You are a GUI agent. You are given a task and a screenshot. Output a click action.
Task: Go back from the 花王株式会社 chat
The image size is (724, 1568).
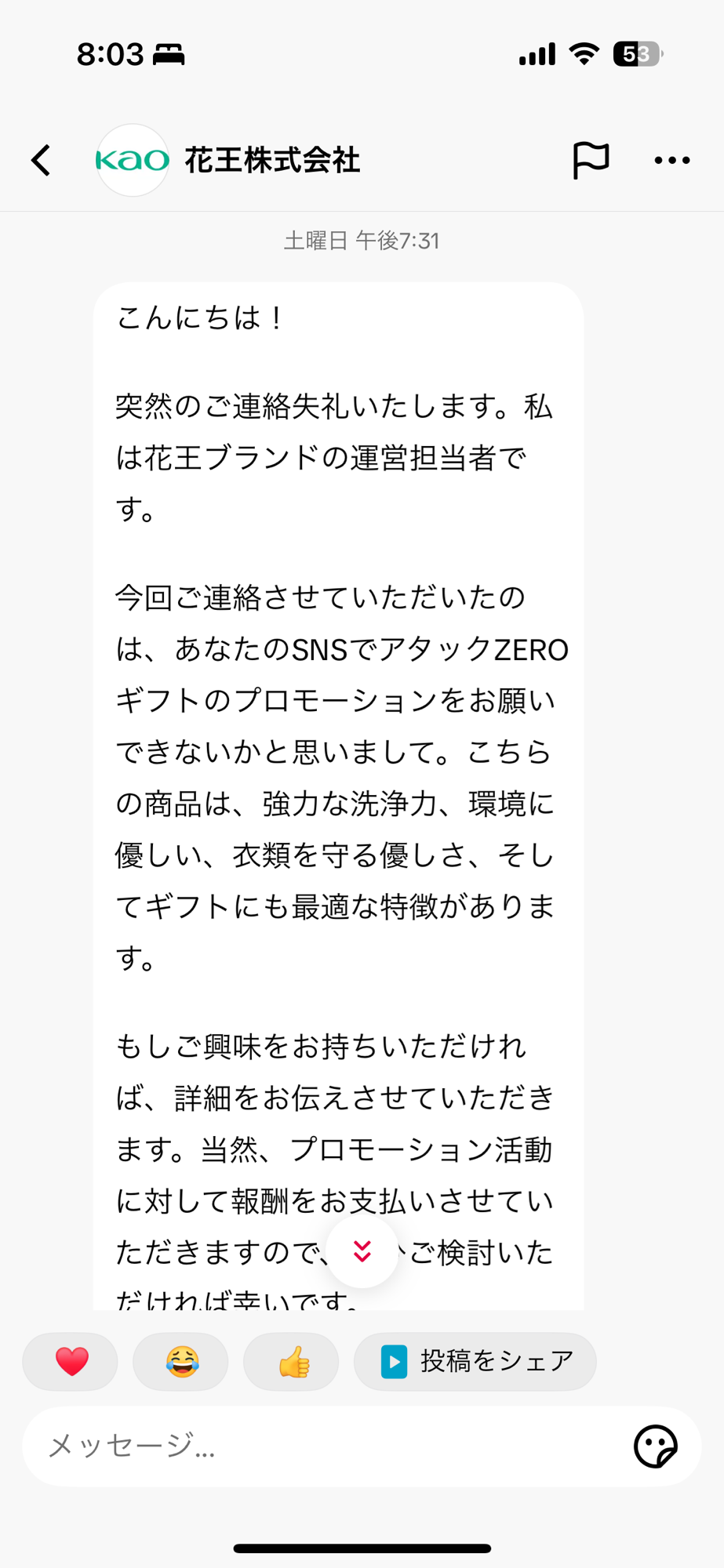[42, 160]
